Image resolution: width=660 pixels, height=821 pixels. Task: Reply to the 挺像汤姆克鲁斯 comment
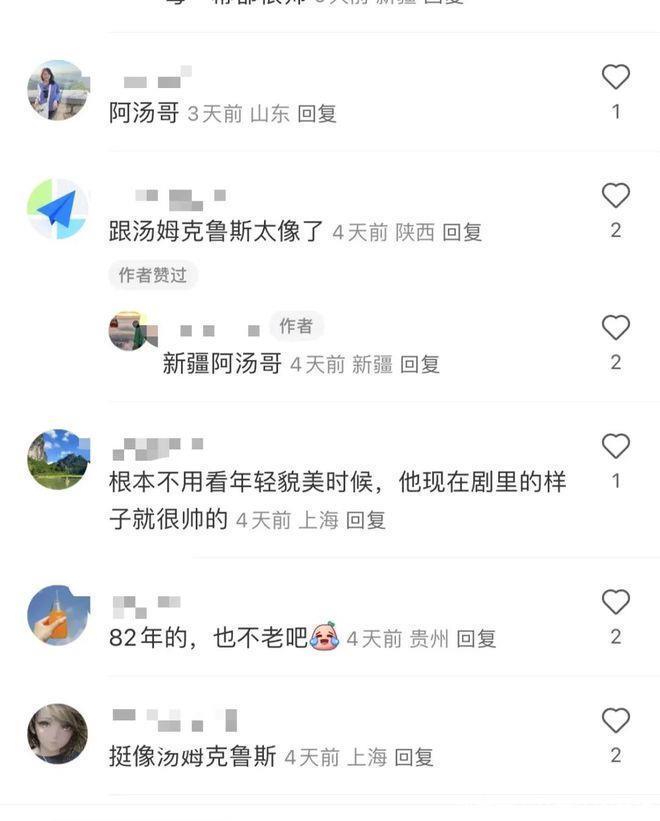pos(414,757)
